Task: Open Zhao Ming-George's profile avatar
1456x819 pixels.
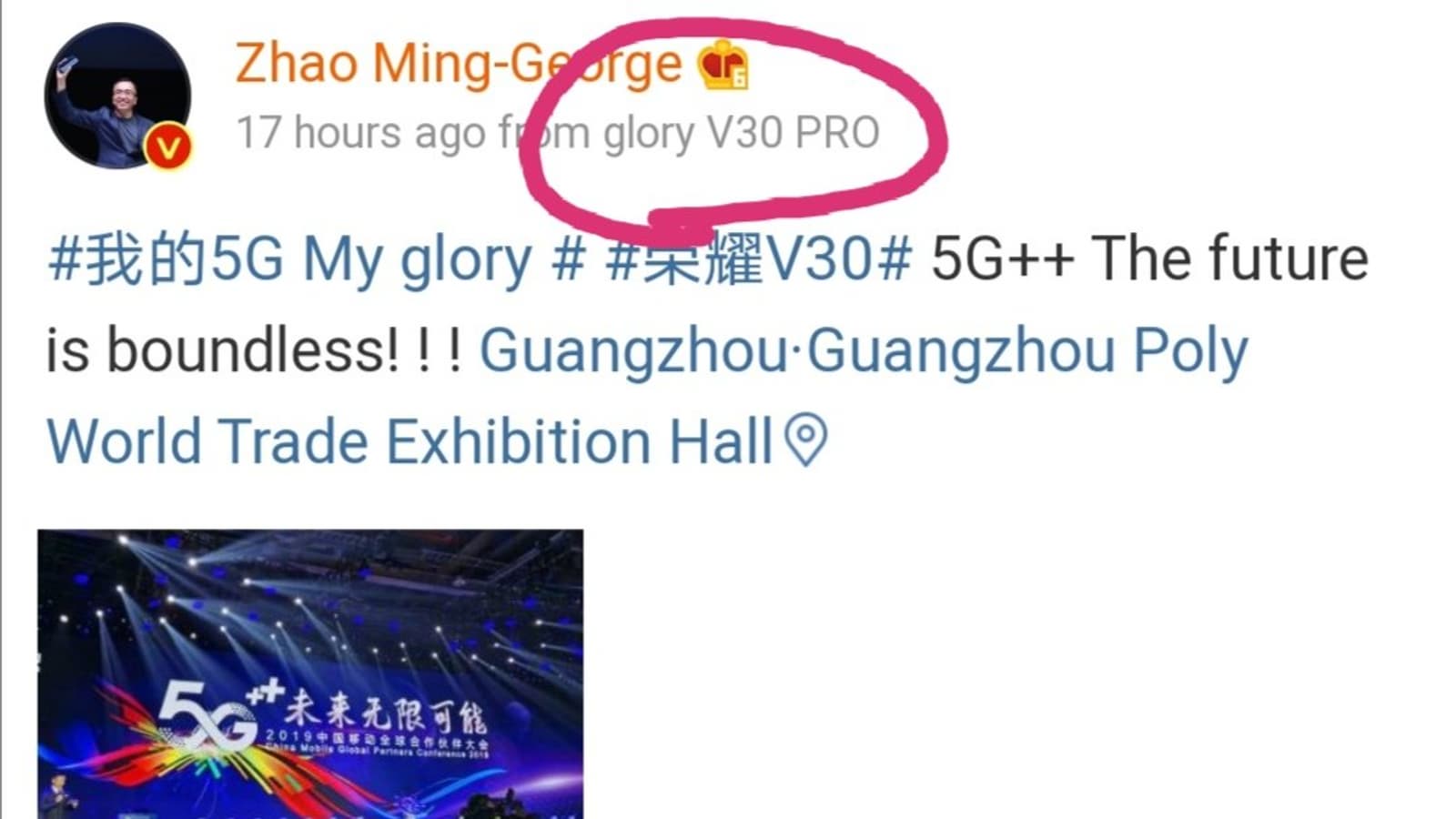Action: (x=117, y=97)
